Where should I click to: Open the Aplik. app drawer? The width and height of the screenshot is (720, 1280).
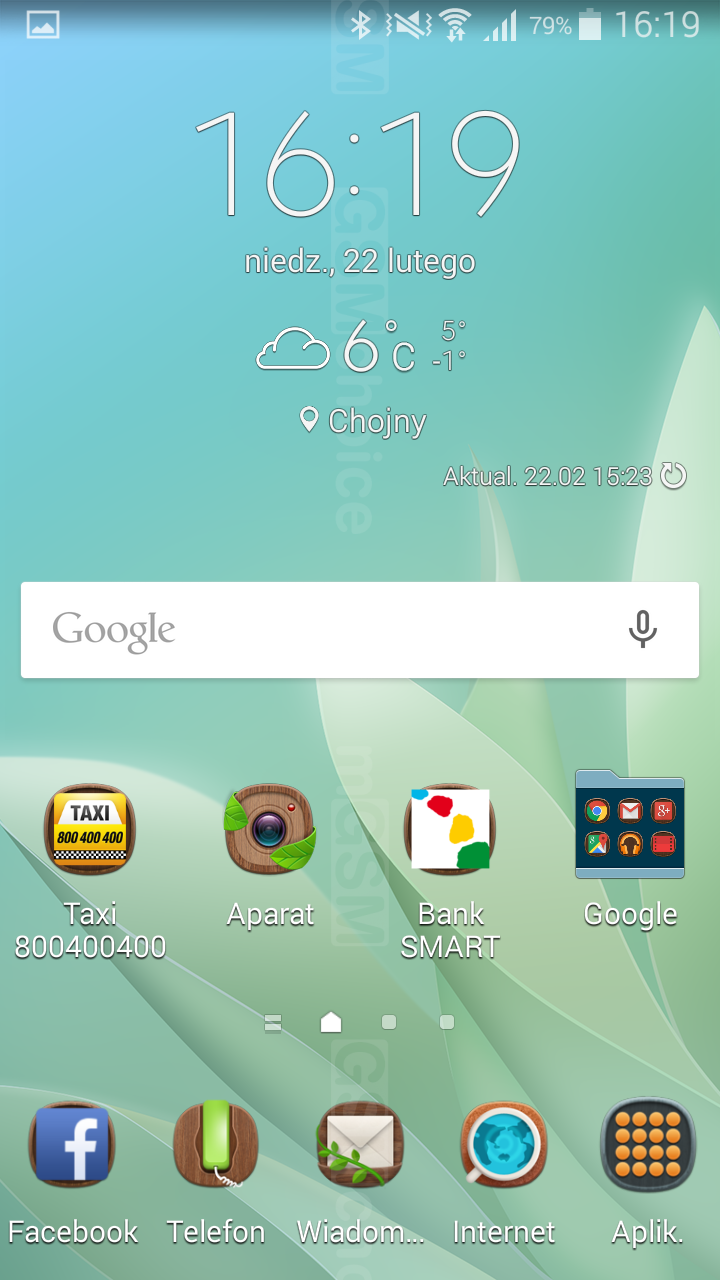(x=648, y=1146)
